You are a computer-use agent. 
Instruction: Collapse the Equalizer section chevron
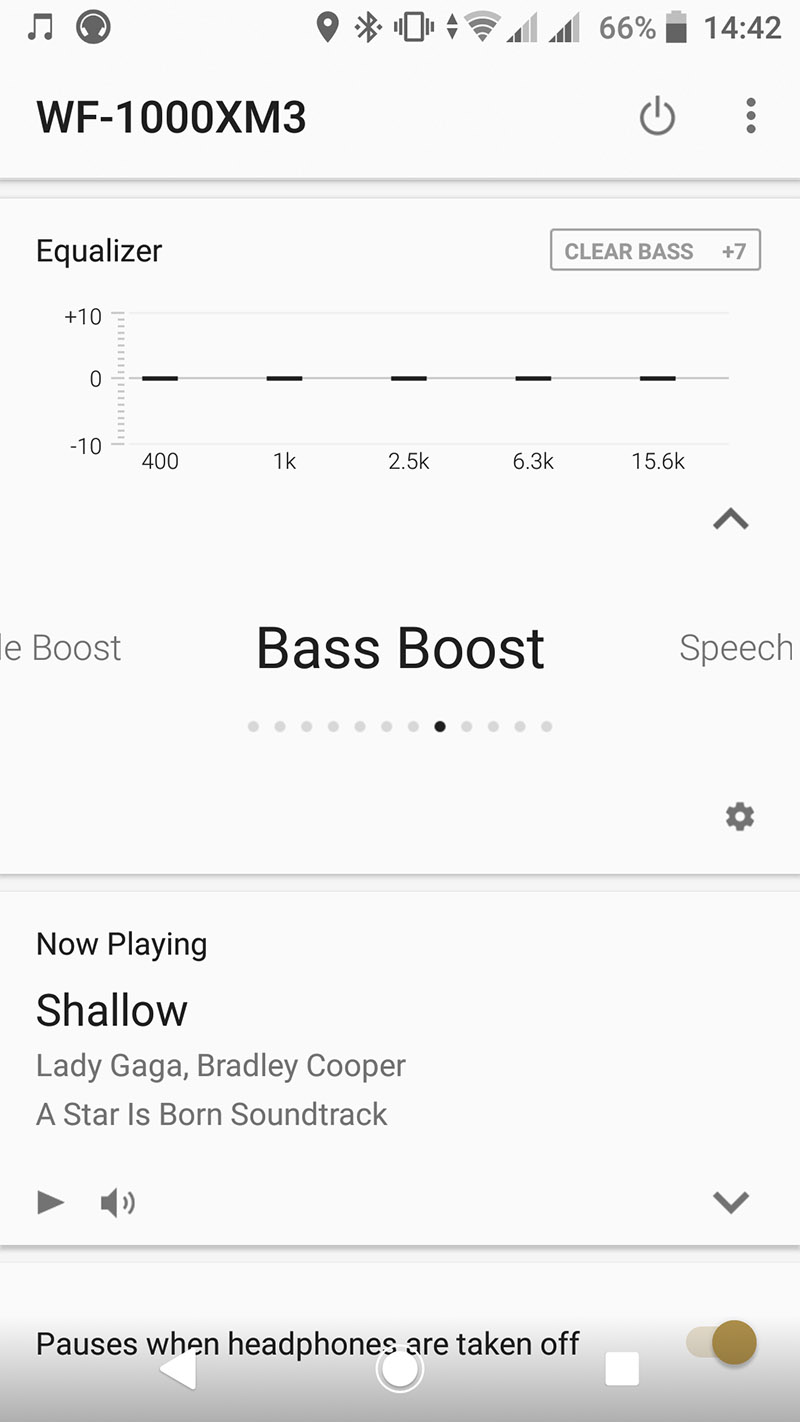pos(730,518)
